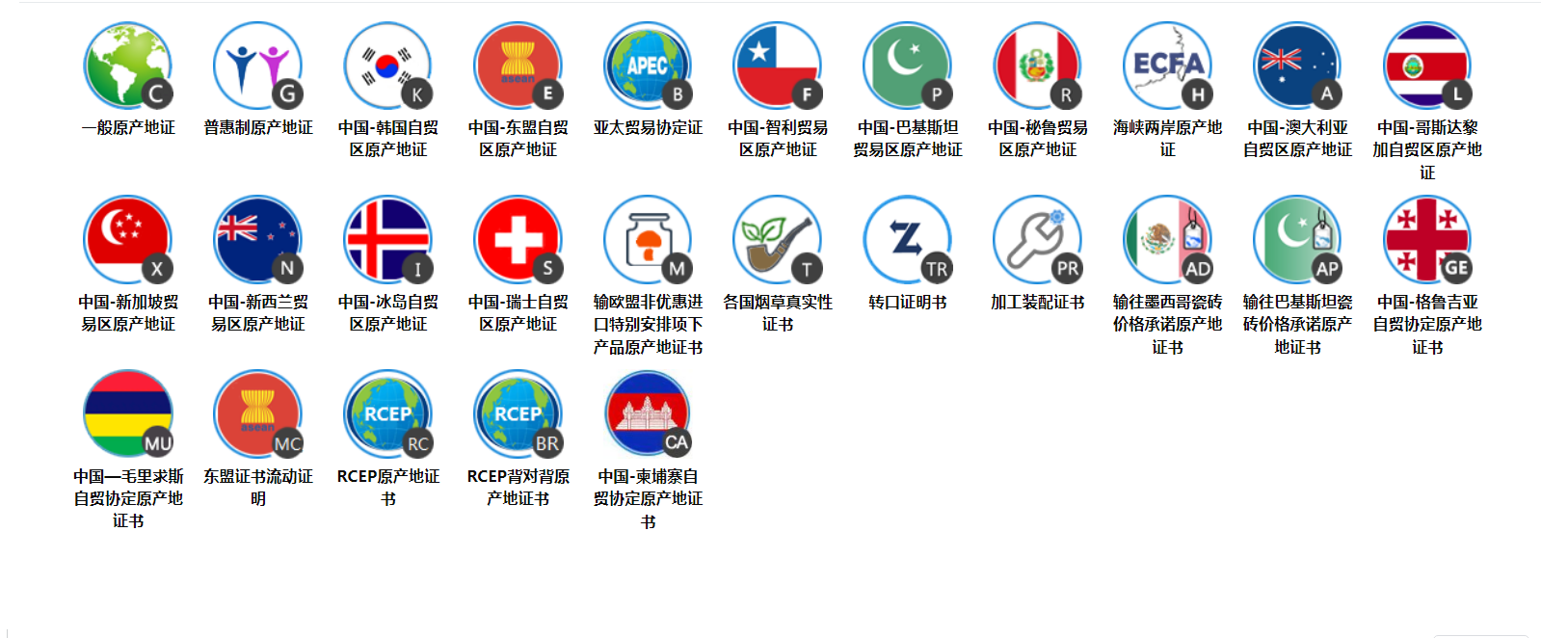The width and height of the screenshot is (1568, 638).
Task: Open 中国-巴基斯坦贸易区原产地证
Action: (x=908, y=66)
